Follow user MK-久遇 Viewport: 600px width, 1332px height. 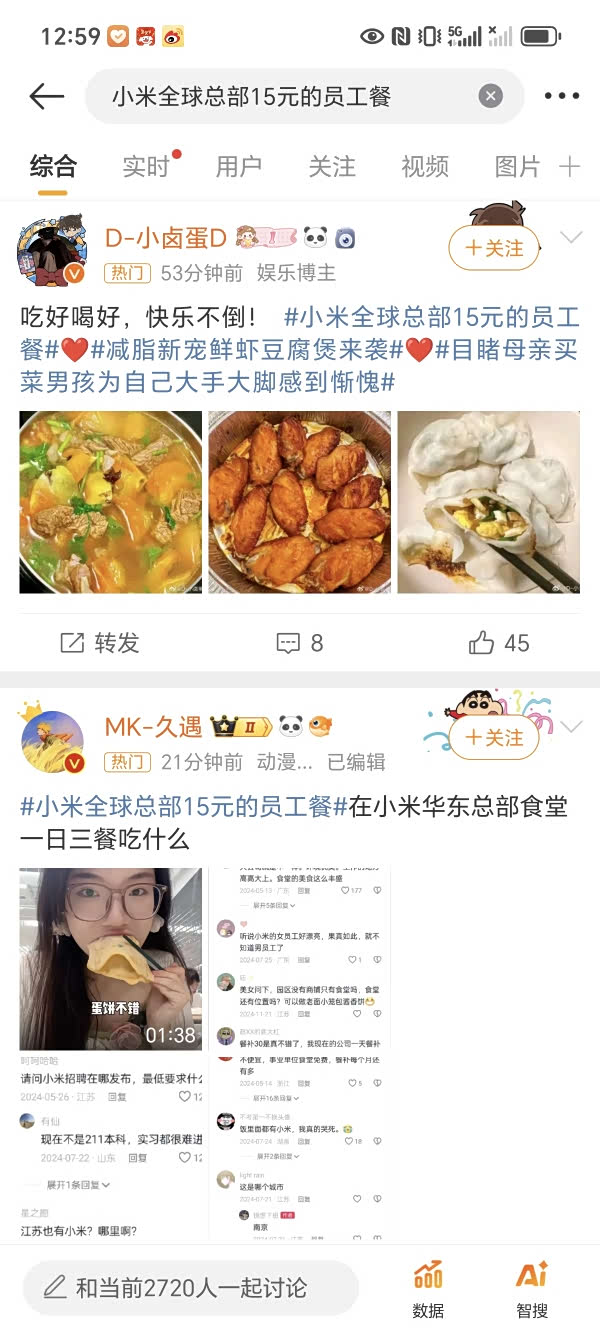pyautogui.click(x=494, y=738)
